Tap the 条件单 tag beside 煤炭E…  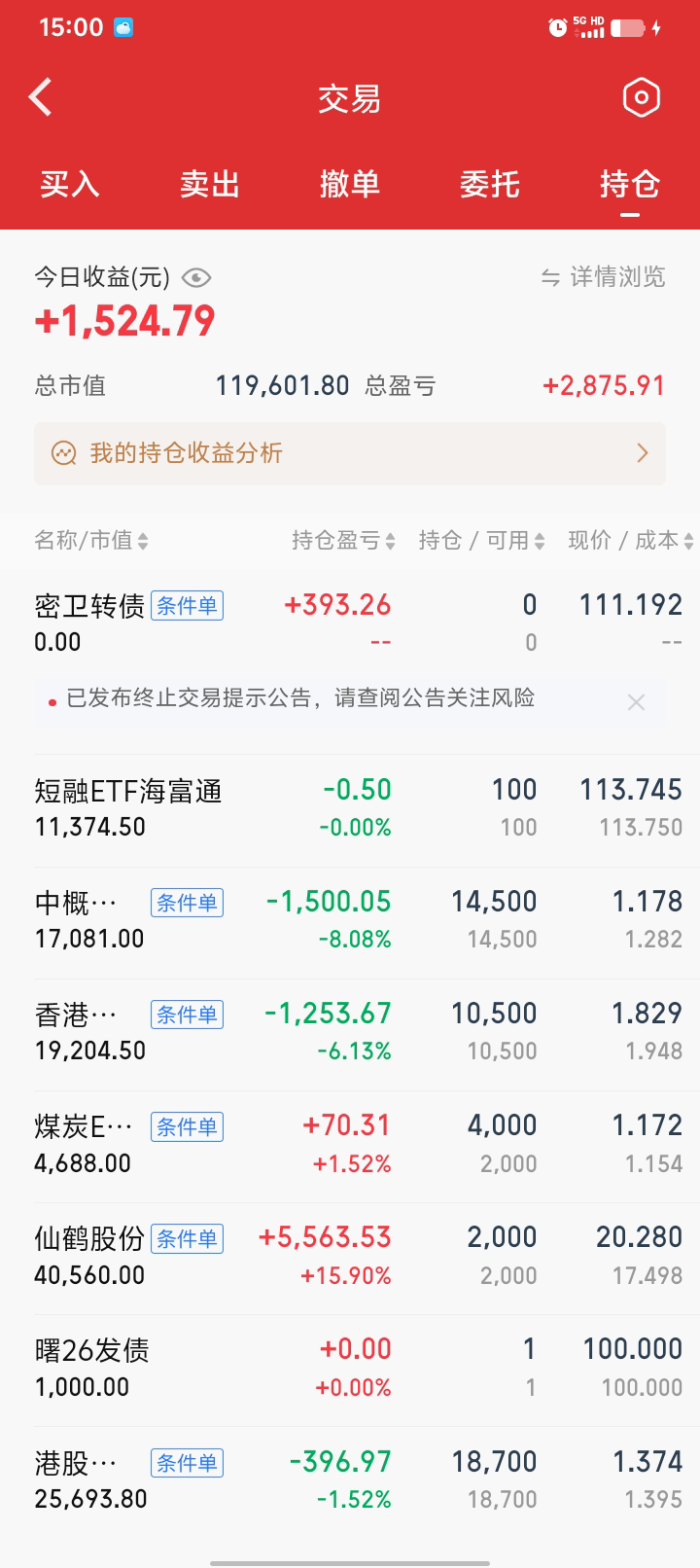[187, 1126]
